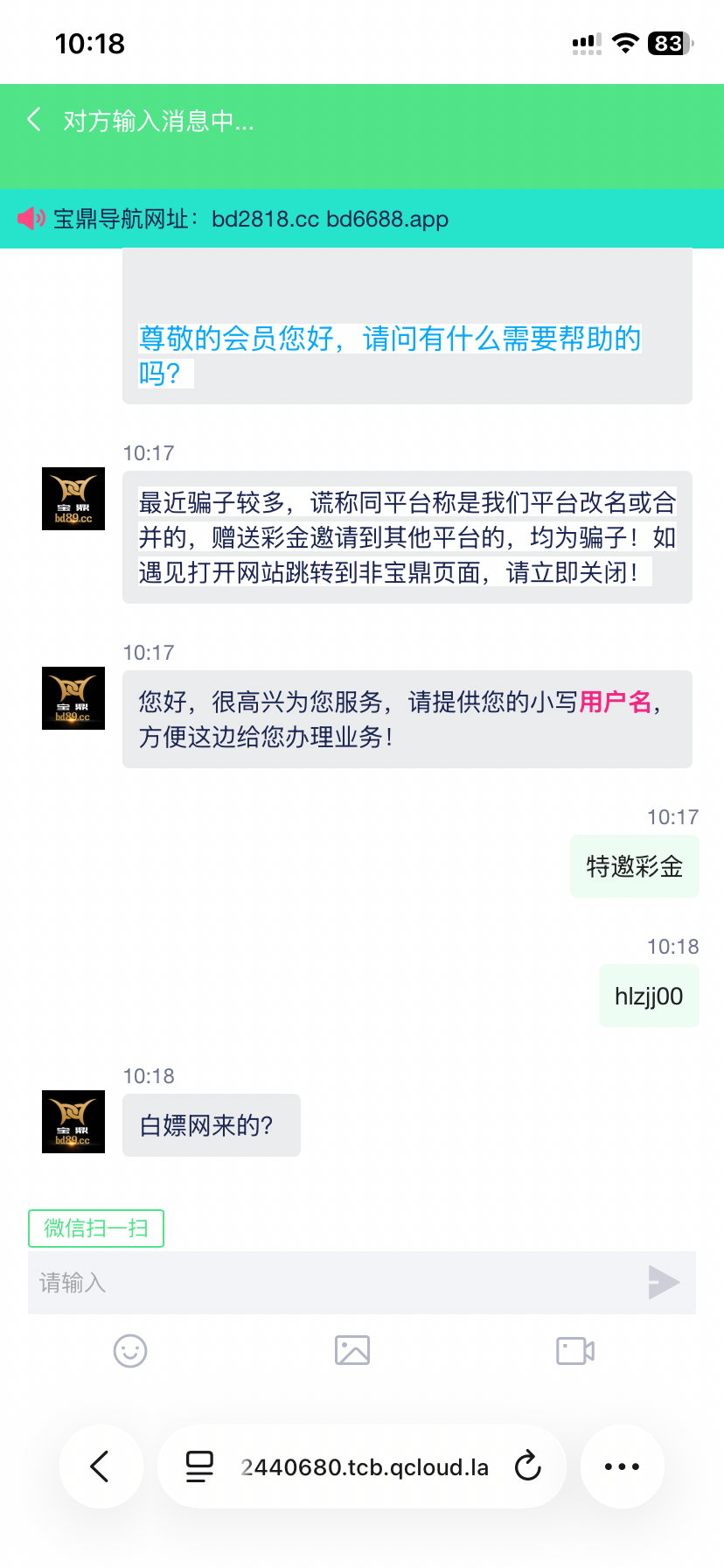Select the sent message 特邀彩金

pyautogui.click(x=634, y=865)
